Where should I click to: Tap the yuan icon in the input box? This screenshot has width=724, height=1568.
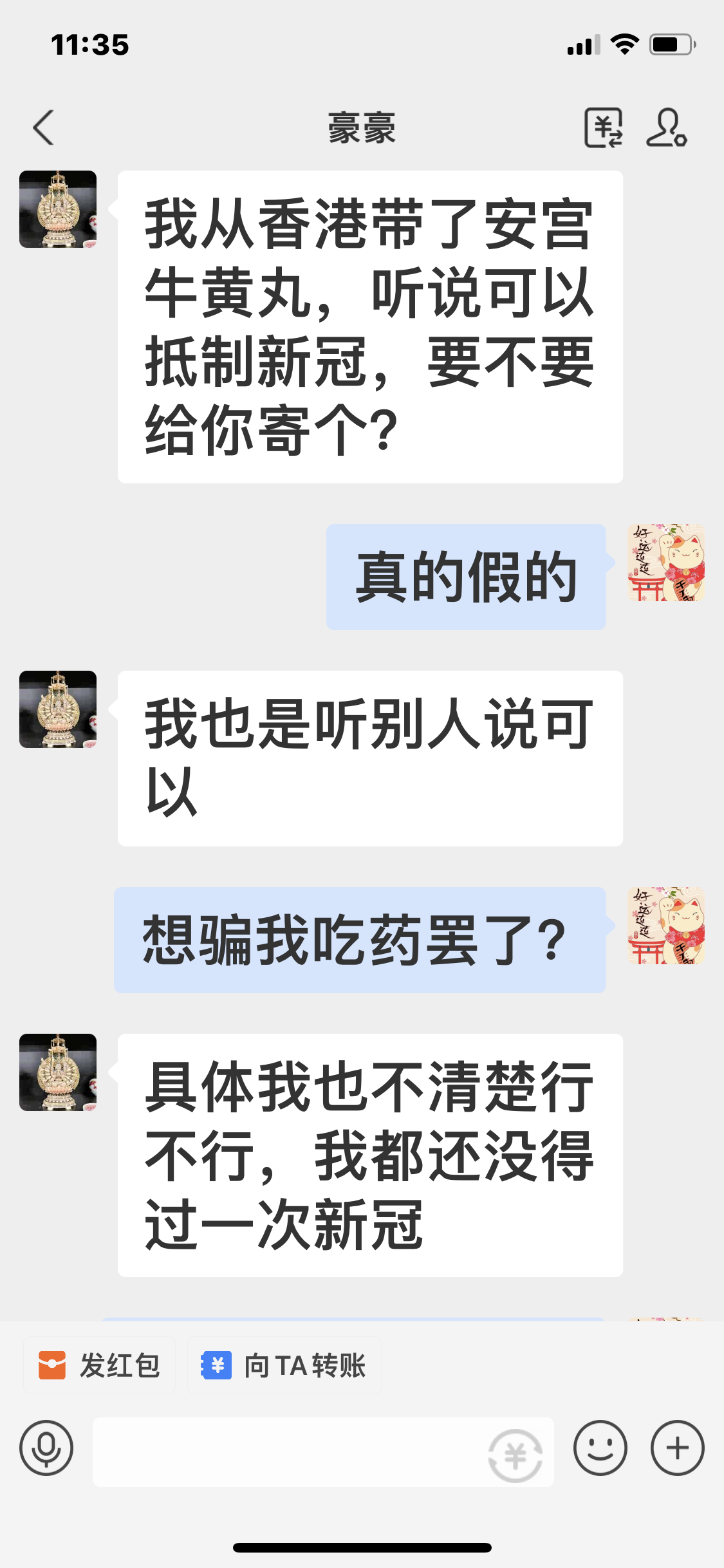tap(515, 1455)
